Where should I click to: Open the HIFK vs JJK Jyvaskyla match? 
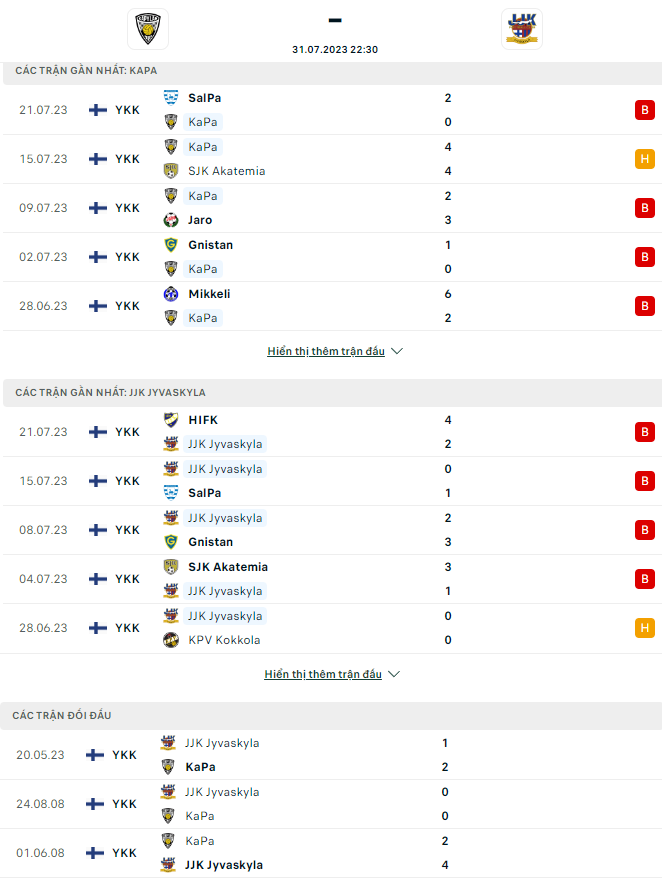330,432
